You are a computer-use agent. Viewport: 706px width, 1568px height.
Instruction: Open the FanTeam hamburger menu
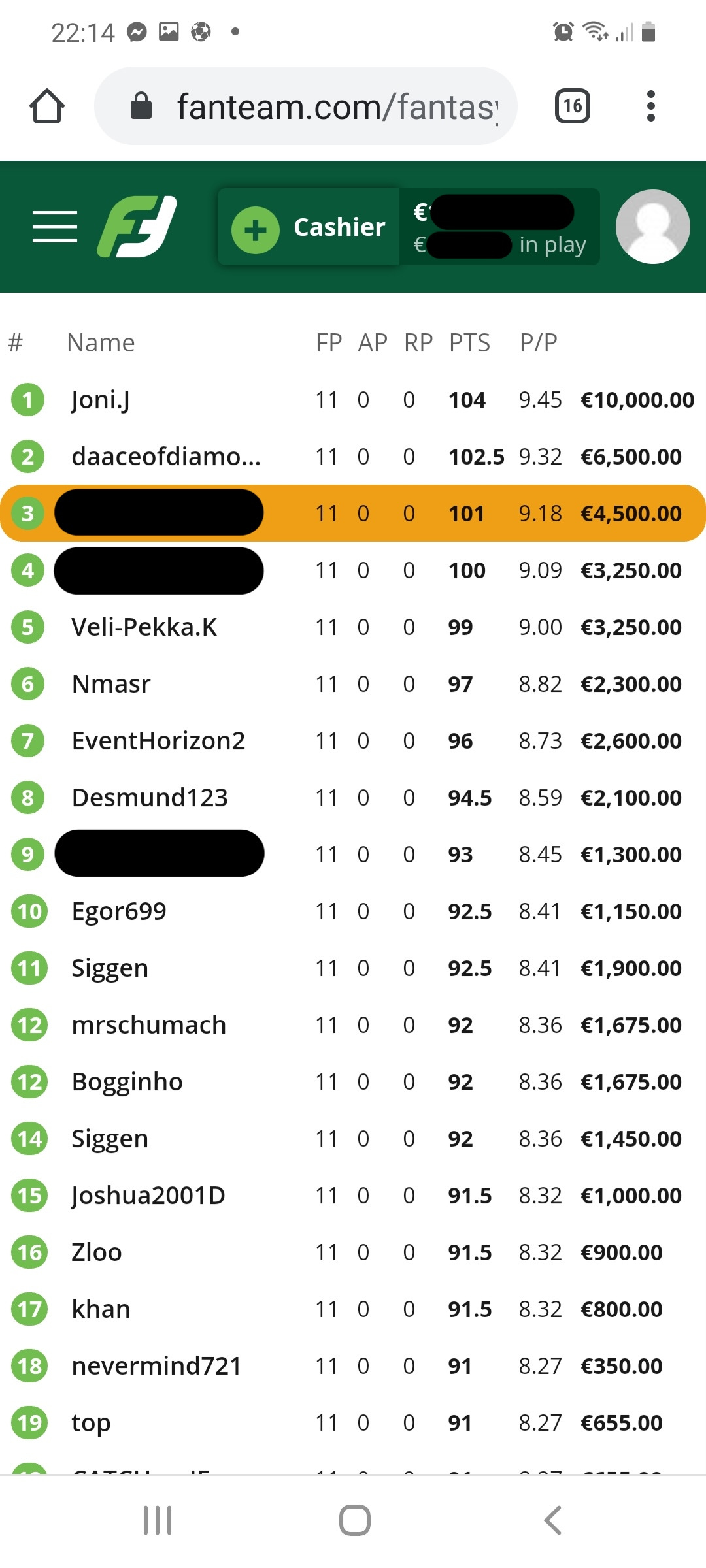coord(55,227)
